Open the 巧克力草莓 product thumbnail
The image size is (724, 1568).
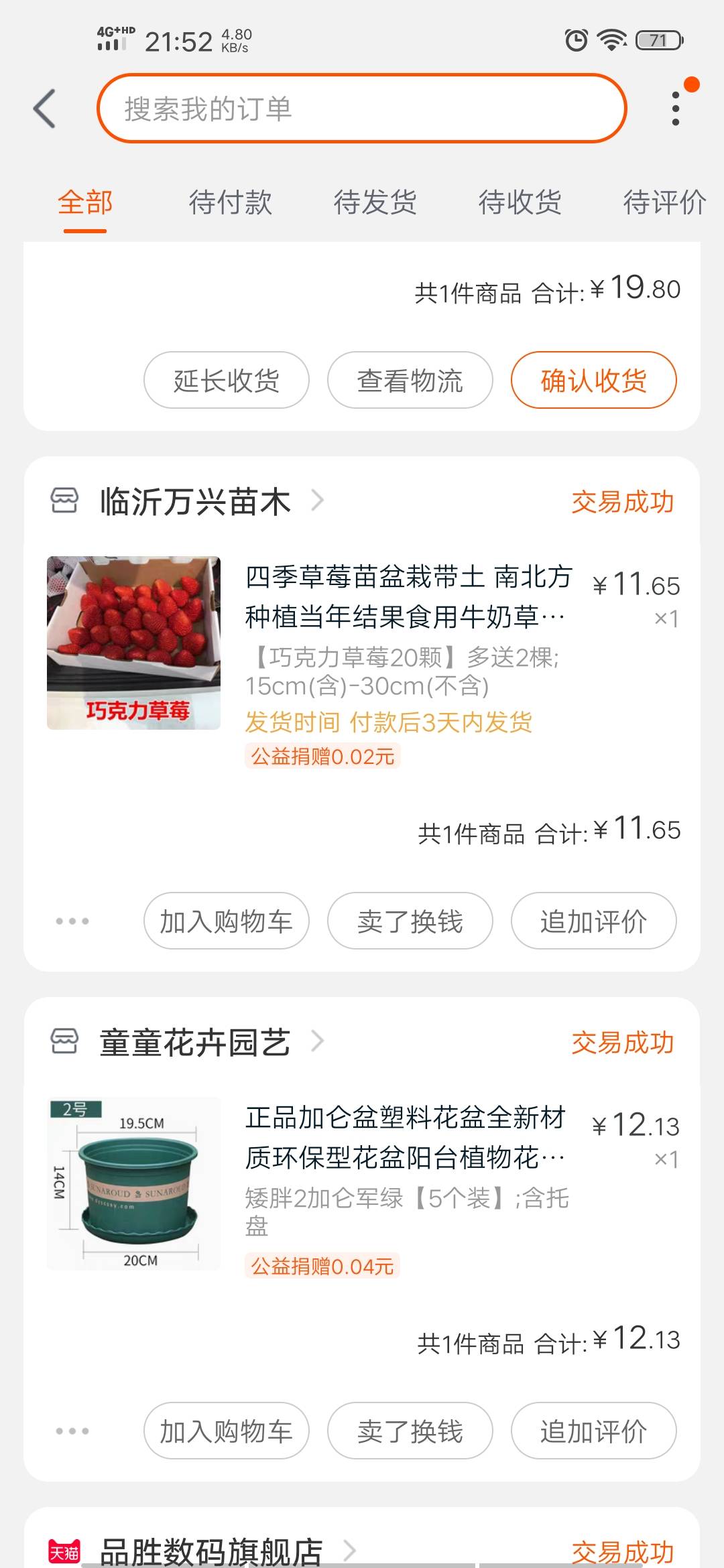[x=133, y=643]
